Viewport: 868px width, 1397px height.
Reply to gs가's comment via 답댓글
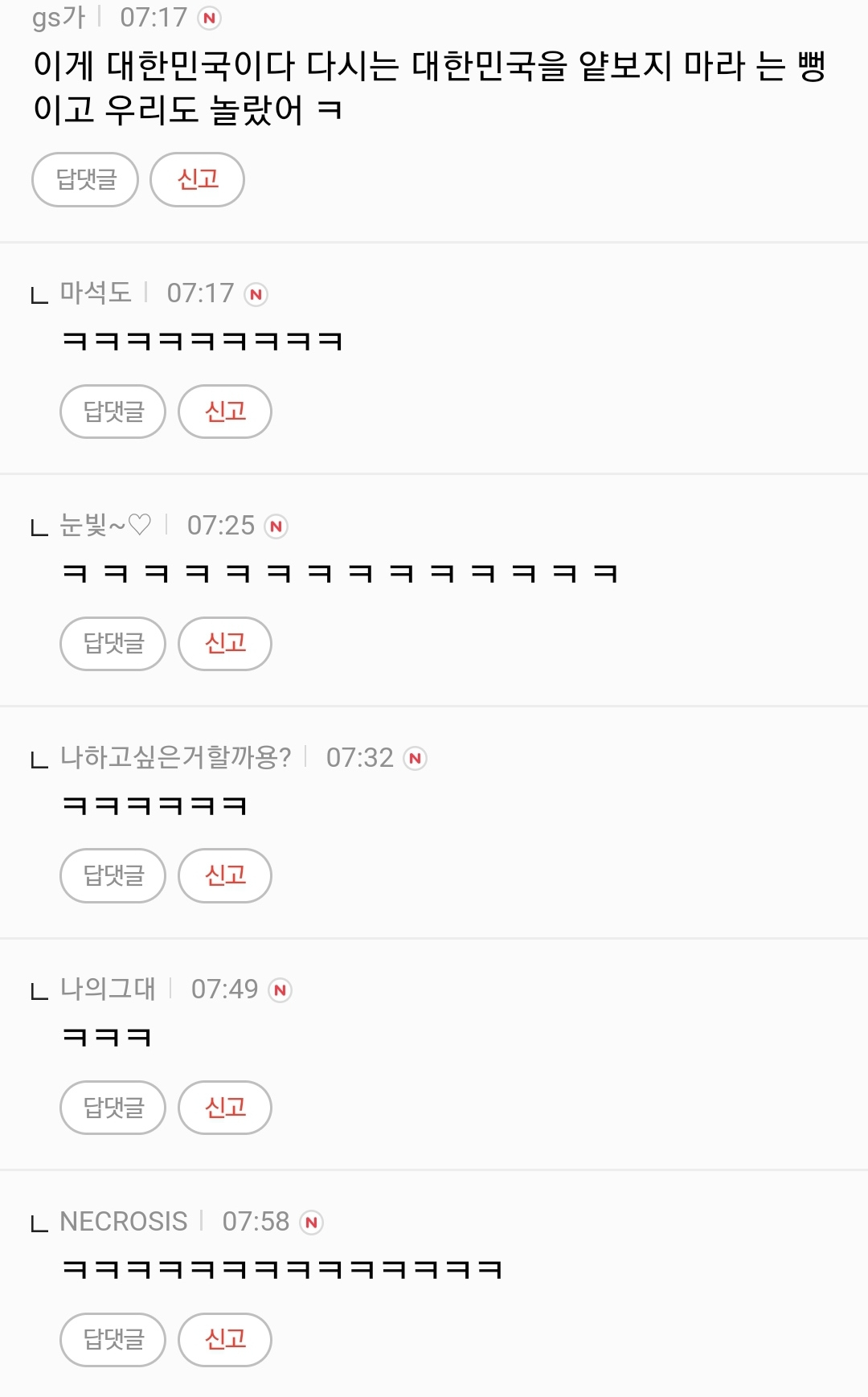click(x=85, y=179)
